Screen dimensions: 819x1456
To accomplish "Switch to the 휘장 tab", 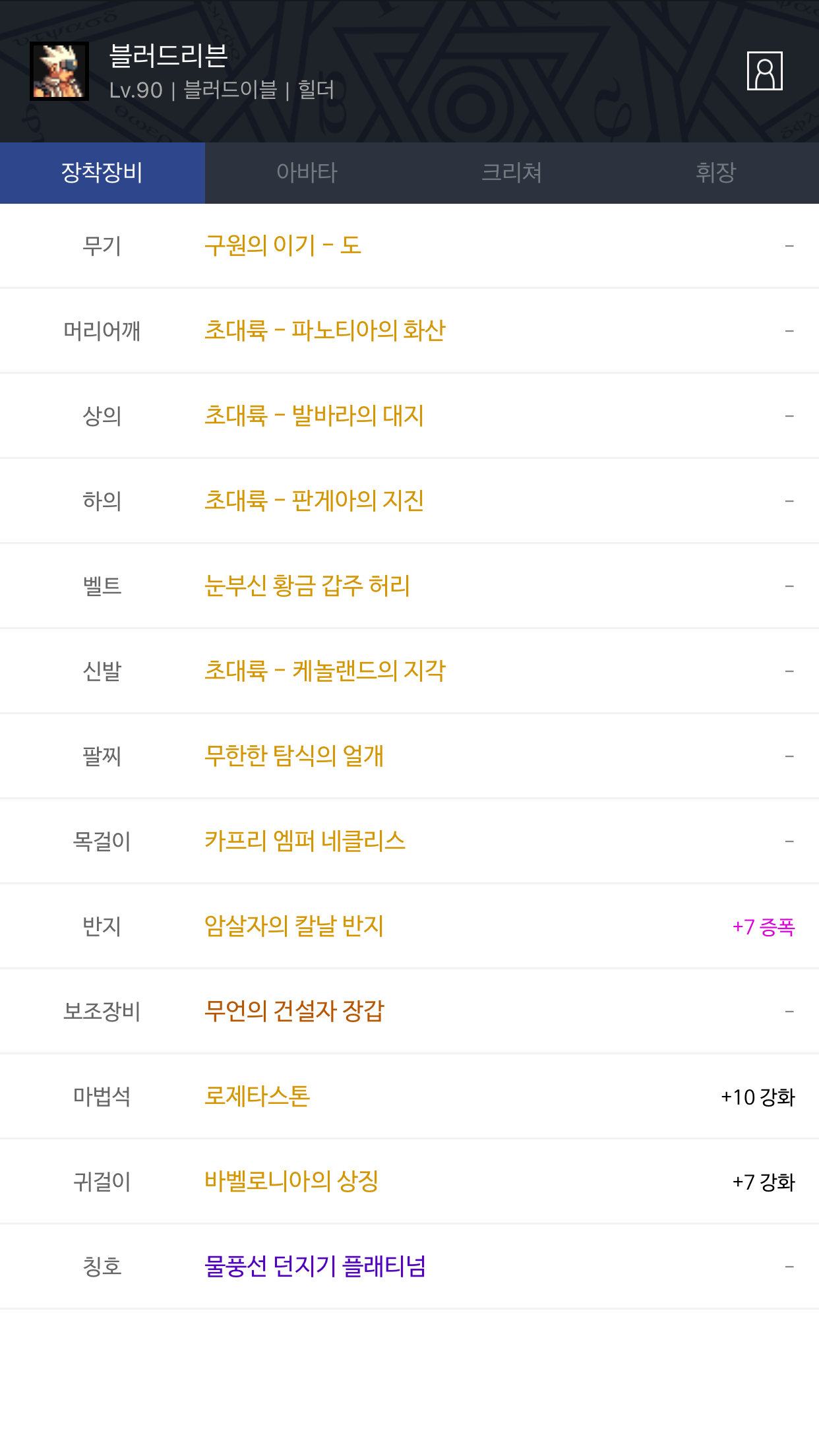I will coord(716,173).
